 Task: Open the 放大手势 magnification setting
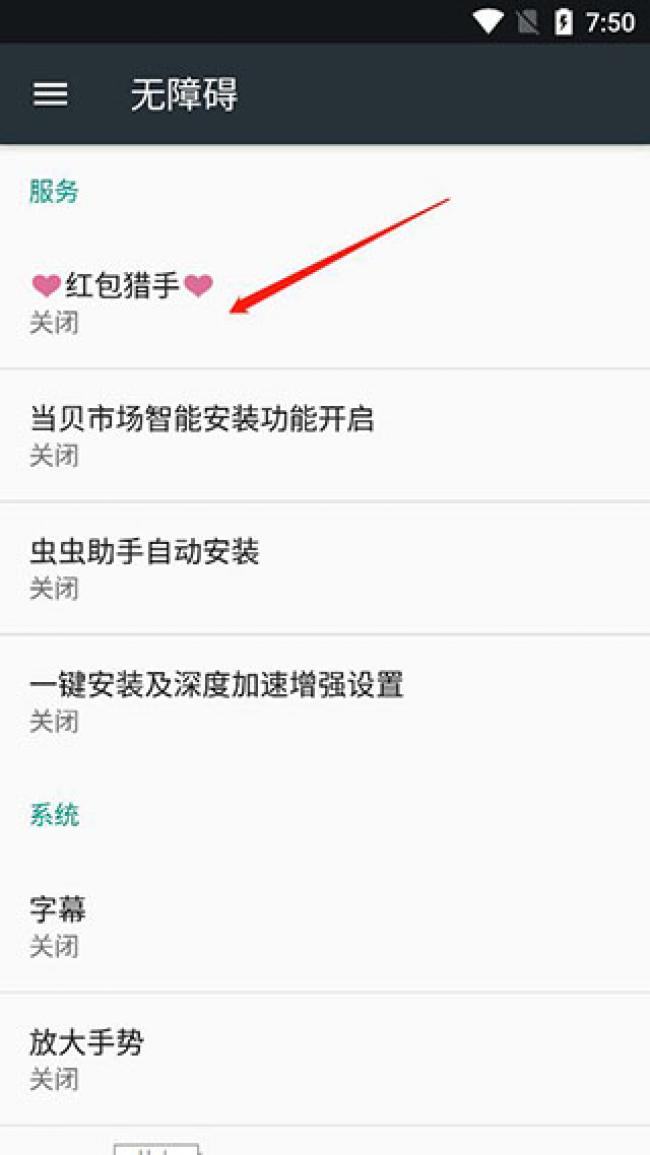coord(87,1058)
